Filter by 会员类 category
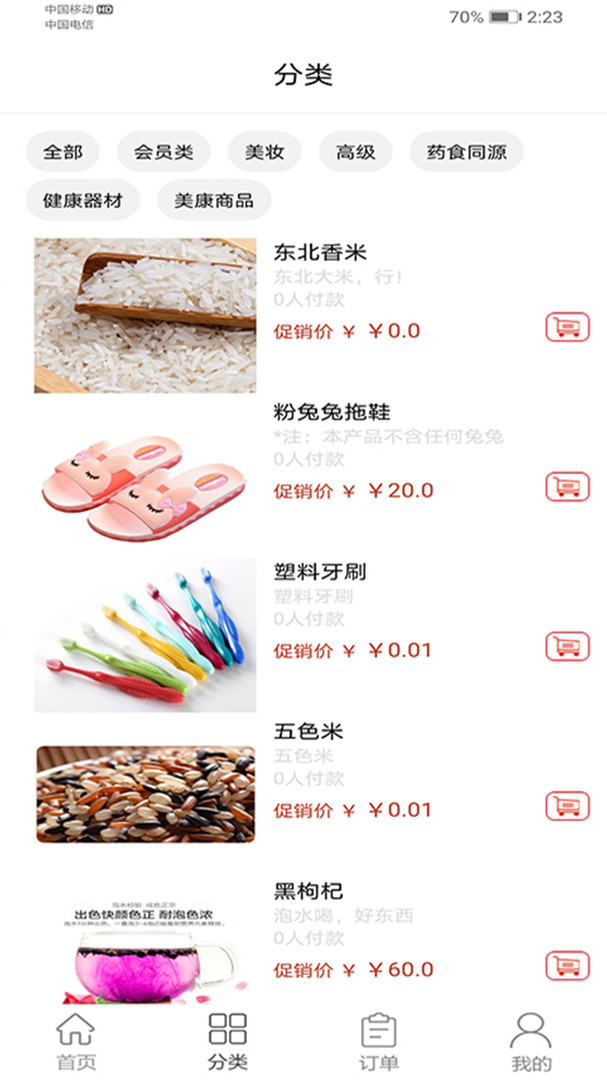 pyautogui.click(x=164, y=153)
